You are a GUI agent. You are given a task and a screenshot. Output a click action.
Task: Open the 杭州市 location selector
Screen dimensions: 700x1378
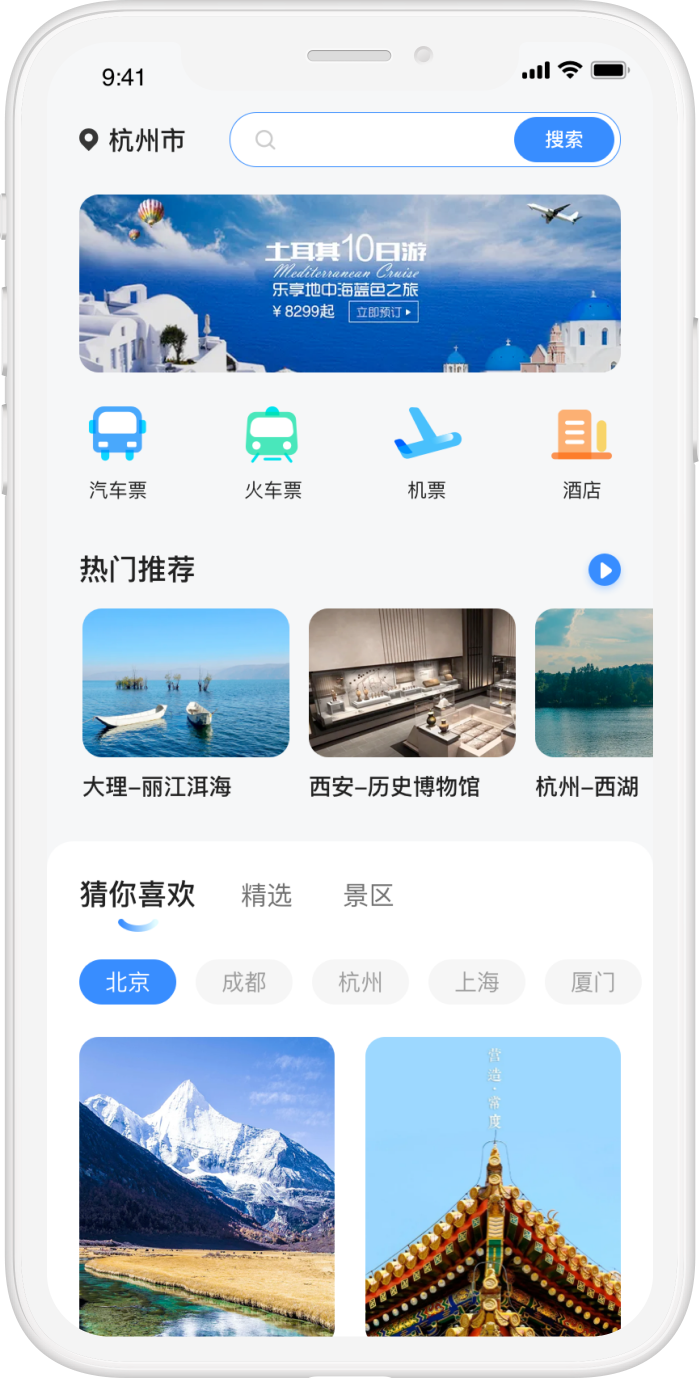click(133, 140)
